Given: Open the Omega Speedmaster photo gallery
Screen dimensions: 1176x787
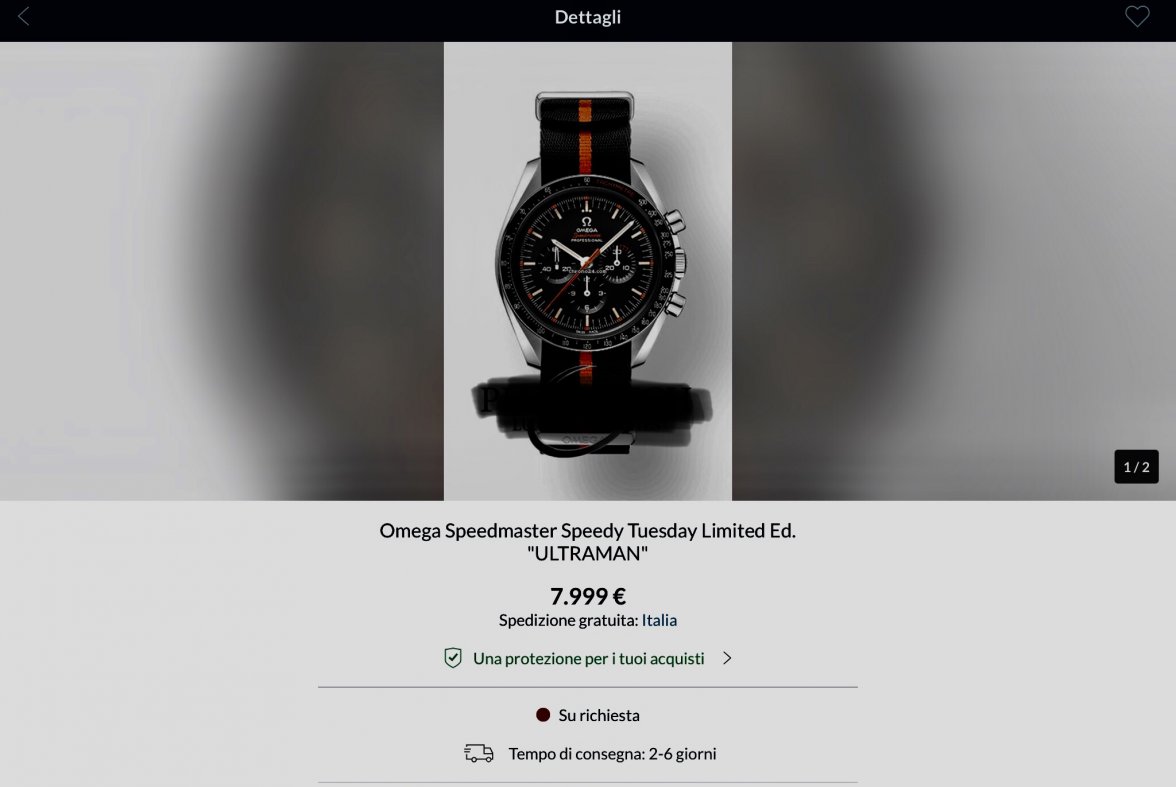Looking at the screenshot, I should (x=588, y=270).
